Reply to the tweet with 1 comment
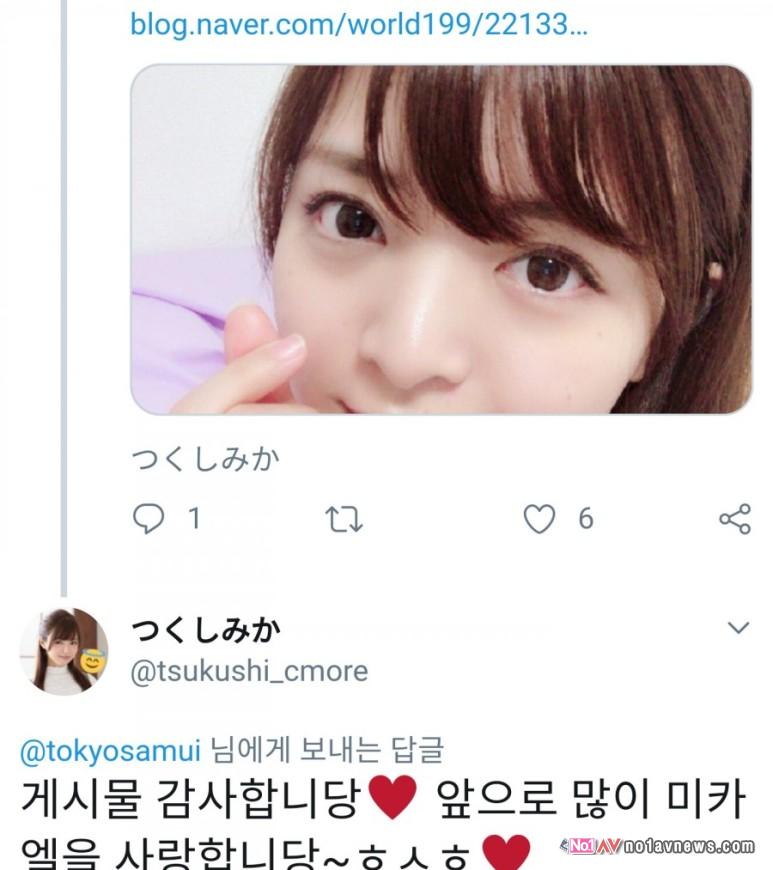Viewport: 773px width, 870px height. tap(148, 518)
